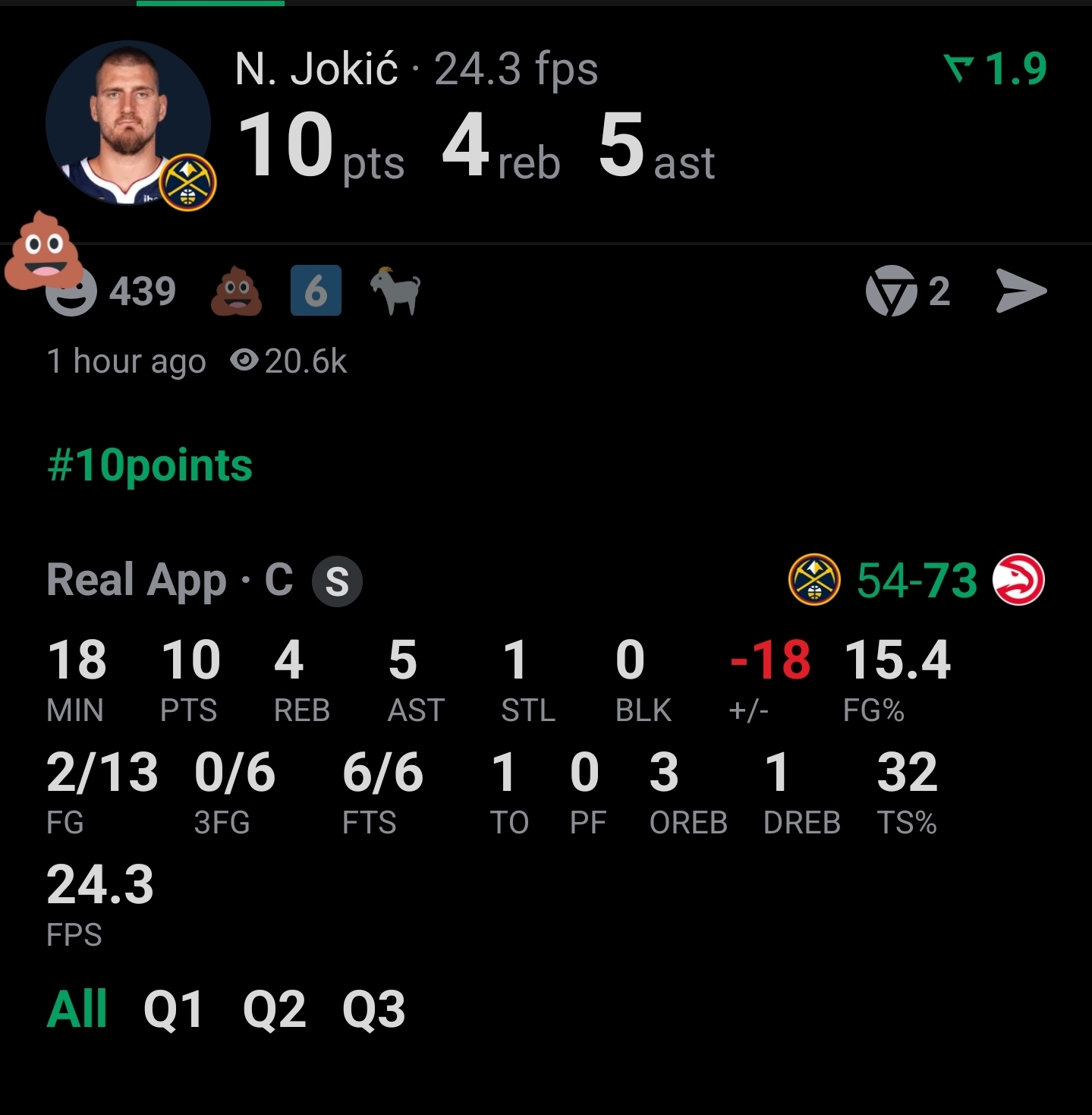Viewport: 1092px width, 1115px height.
Task: Add a reaction with the smiley icon
Action: click(x=72, y=292)
